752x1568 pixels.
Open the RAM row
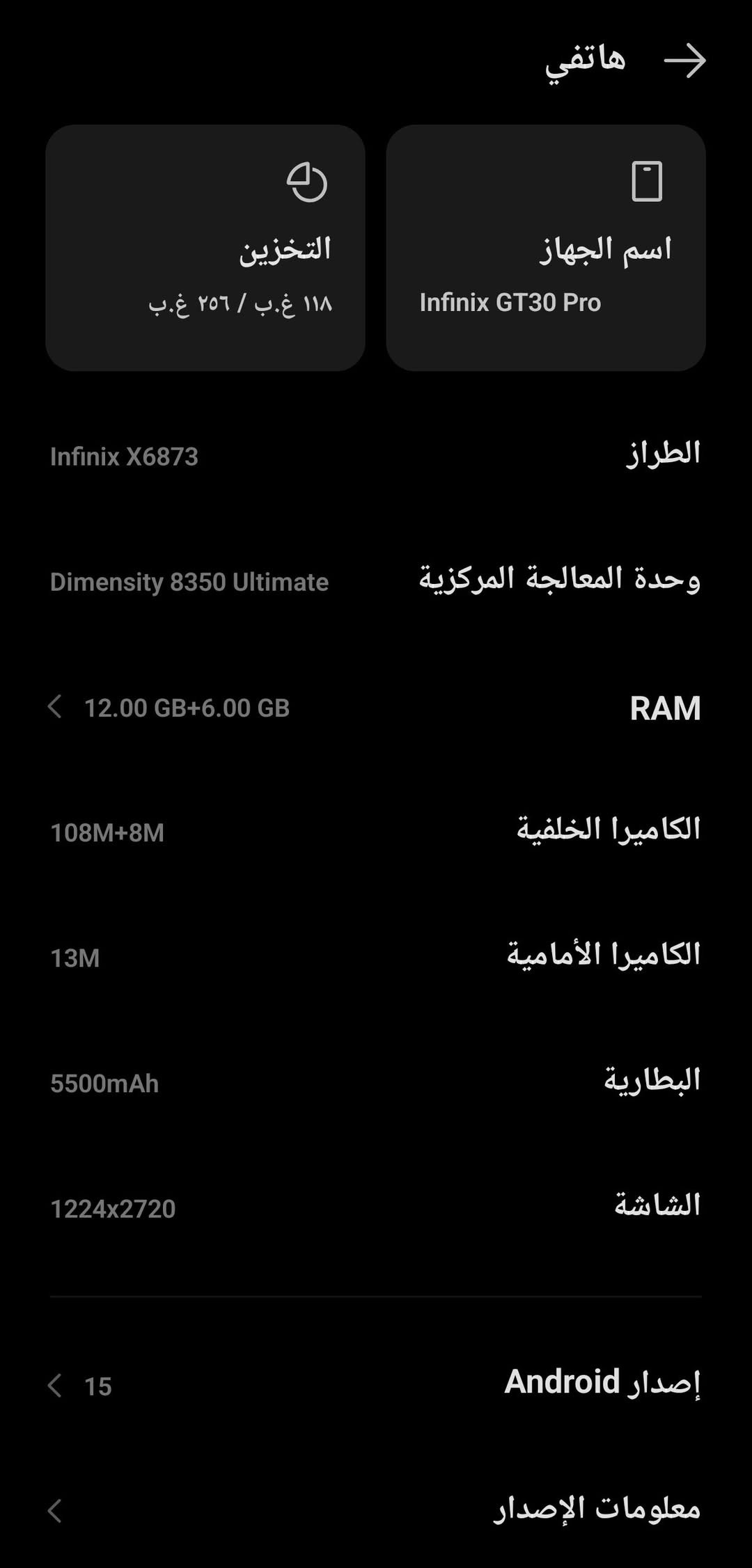(x=376, y=708)
